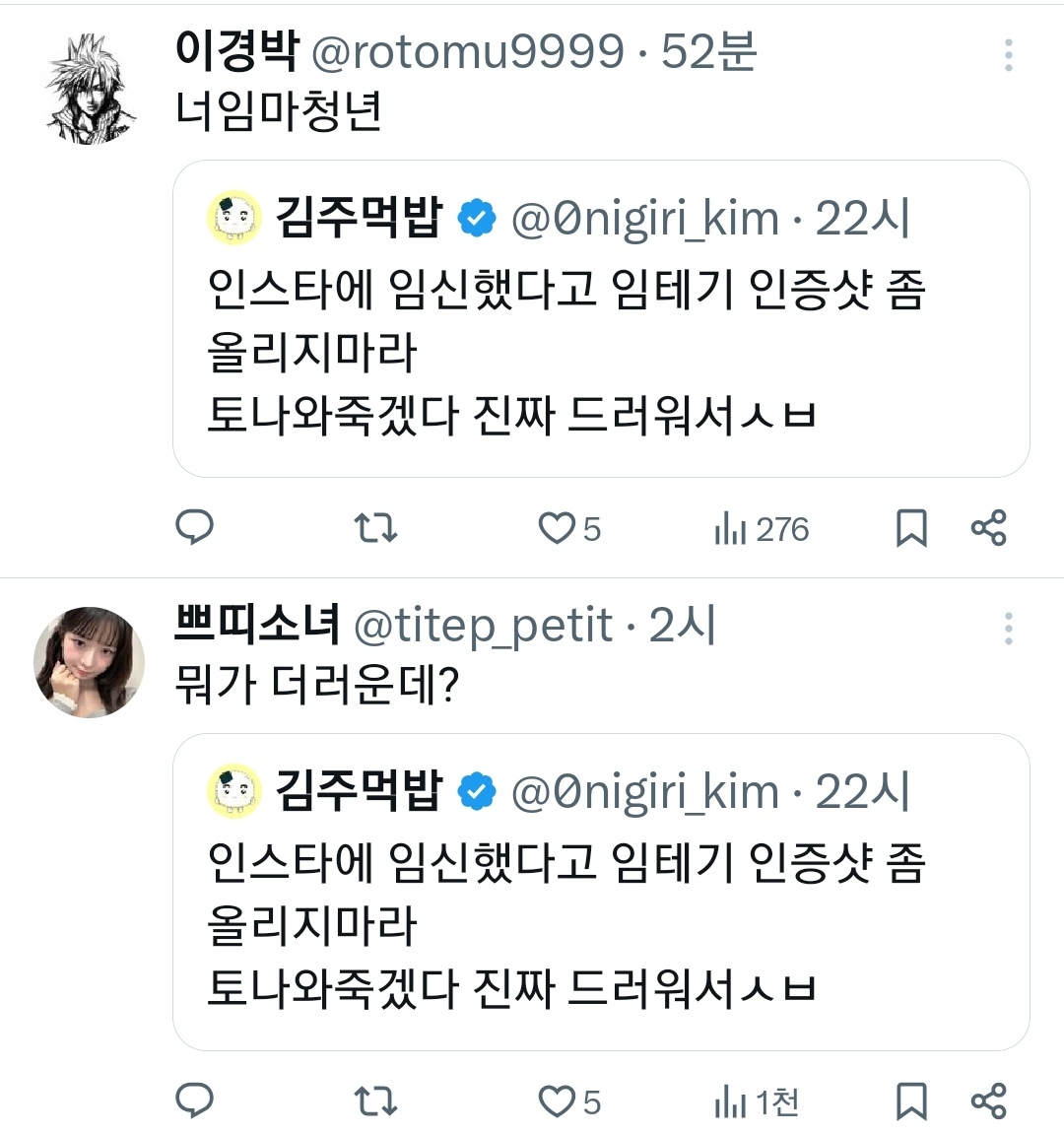This screenshot has width=1064, height=1134.
Task: Like 쁘띠소녀's tweet
Action: click(x=558, y=1101)
